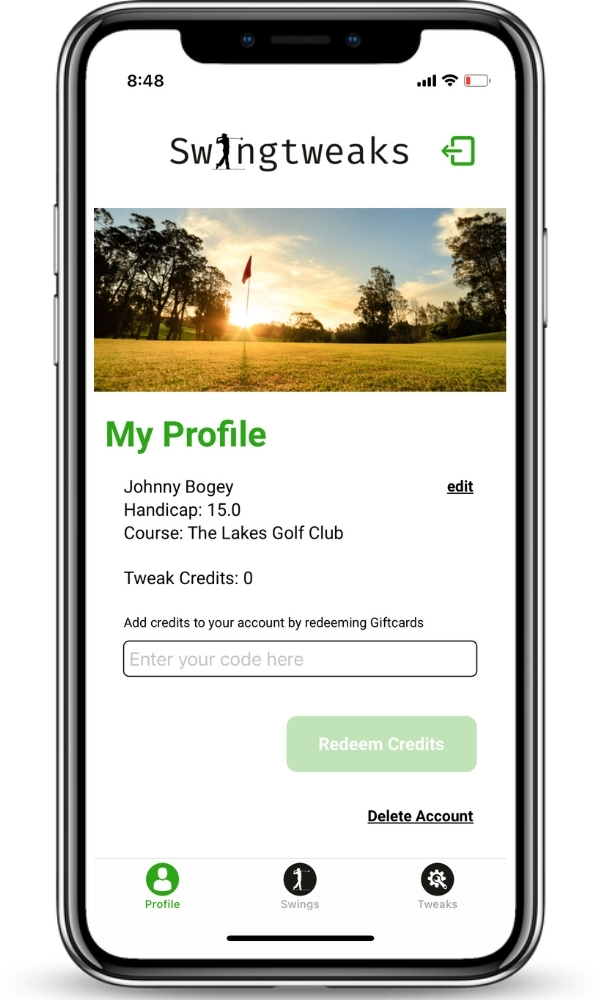Go to the Tweaks tab

pos(437,885)
